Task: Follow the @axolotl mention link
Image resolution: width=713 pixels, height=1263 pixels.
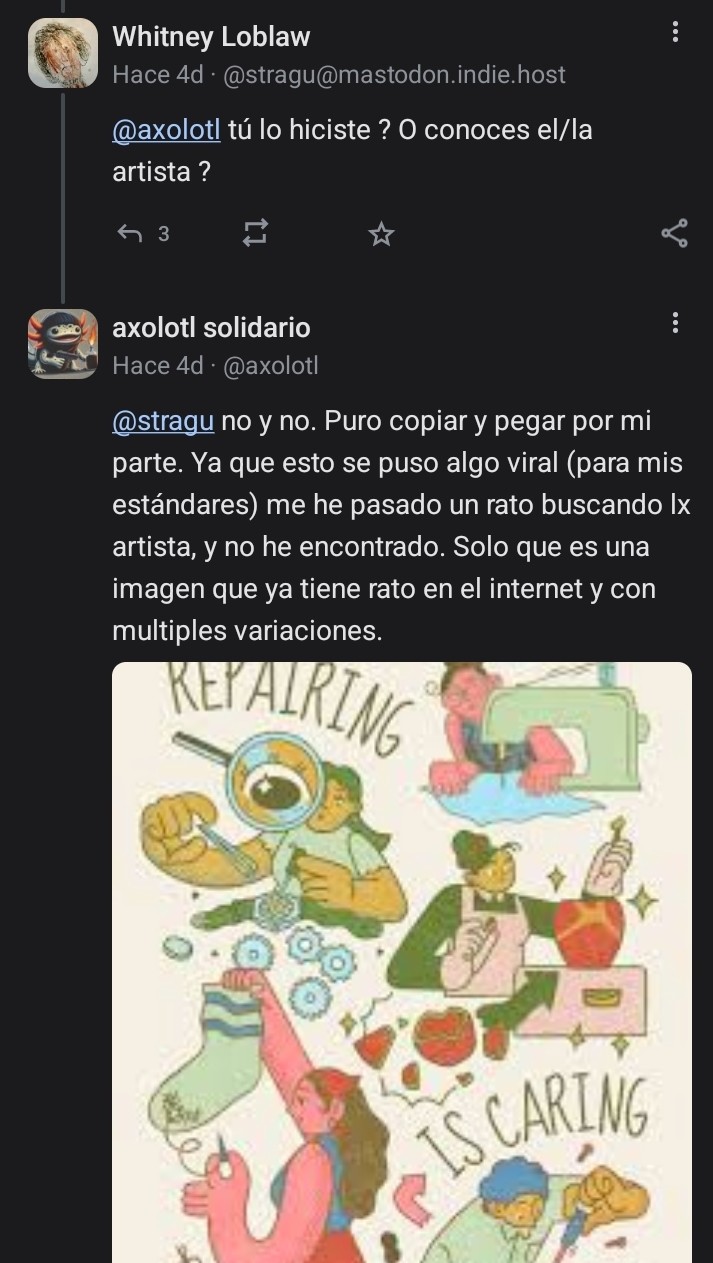Action: coord(166,130)
